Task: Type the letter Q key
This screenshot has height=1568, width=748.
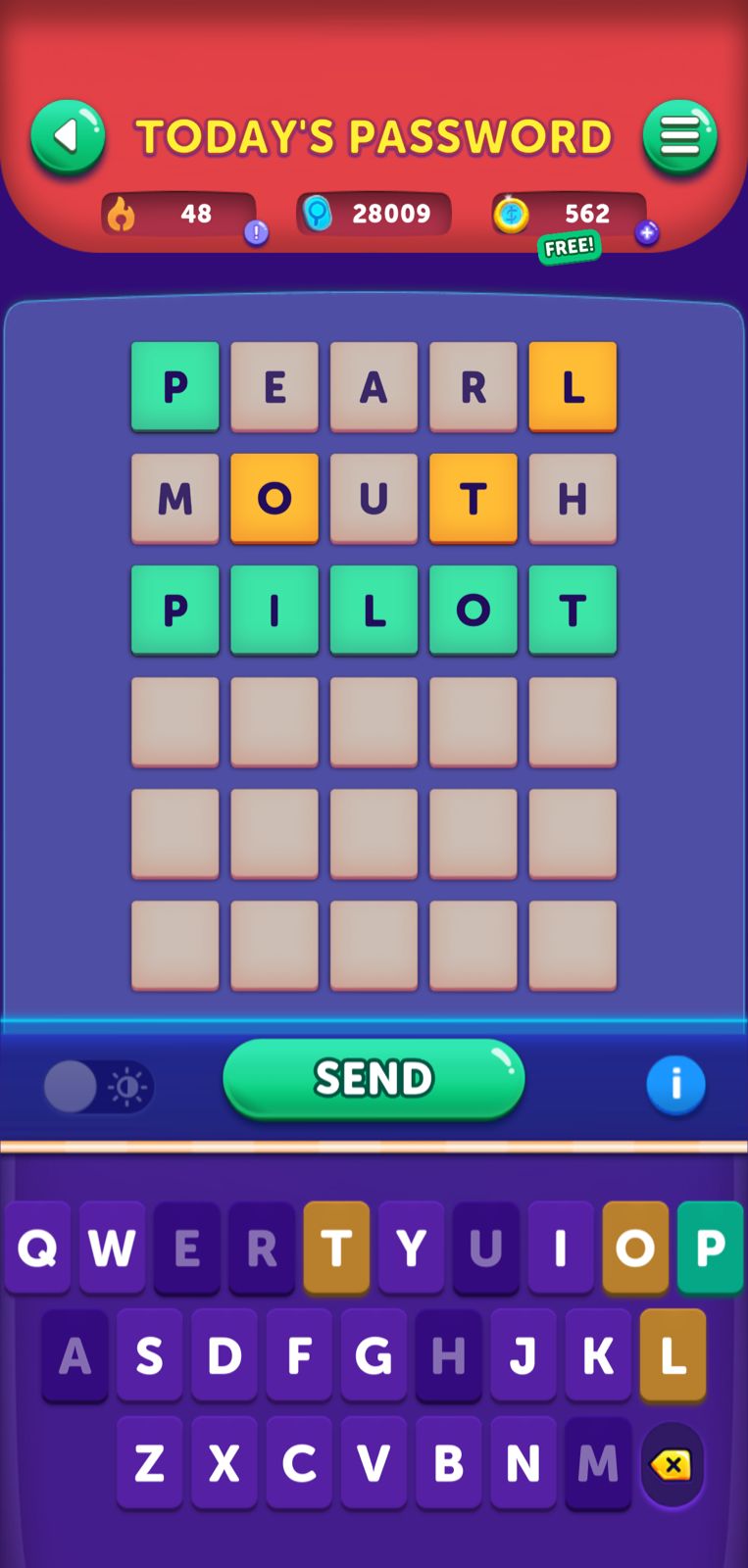Action: tap(37, 1248)
